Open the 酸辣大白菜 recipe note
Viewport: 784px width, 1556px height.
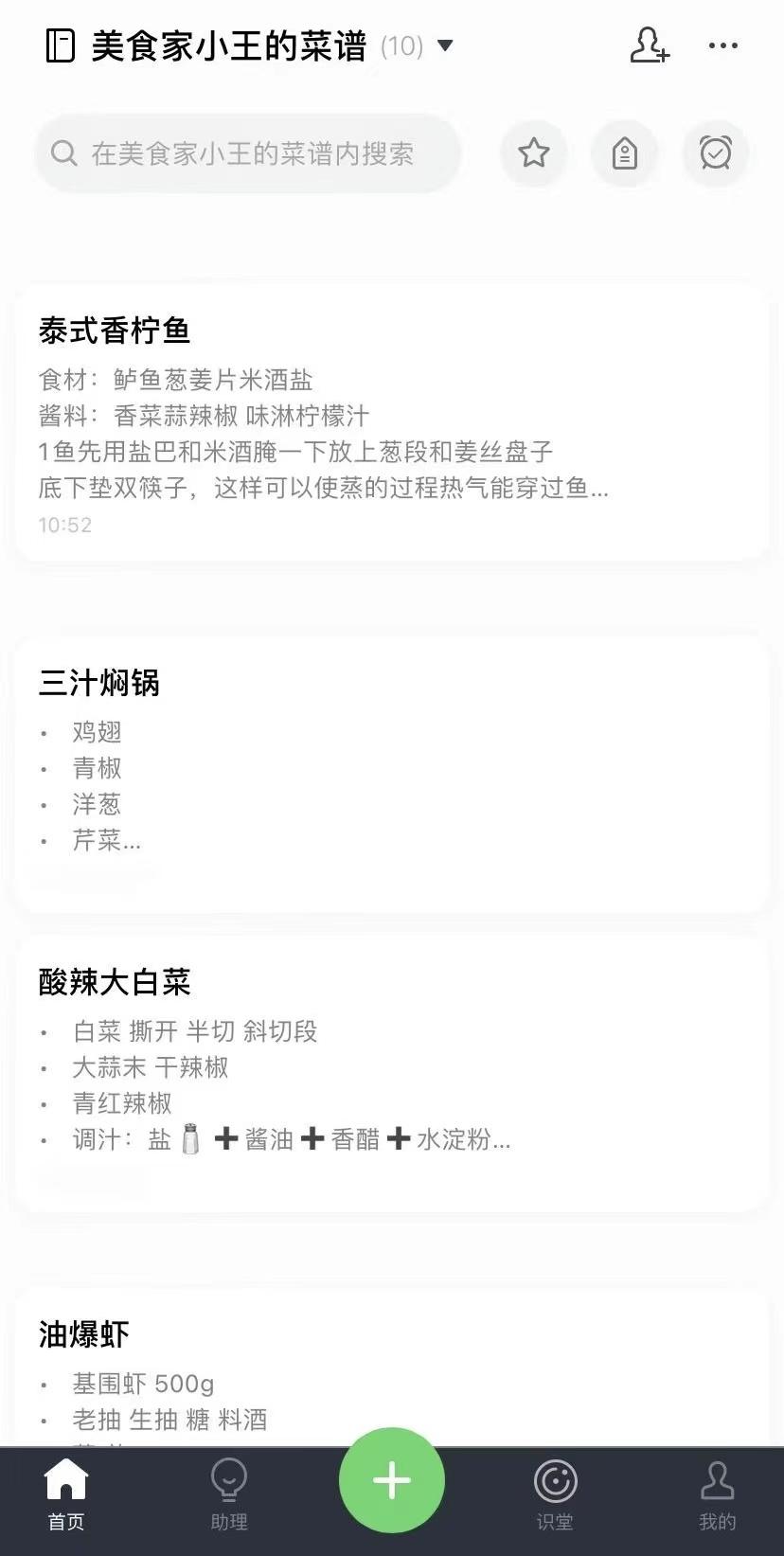(392, 1074)
